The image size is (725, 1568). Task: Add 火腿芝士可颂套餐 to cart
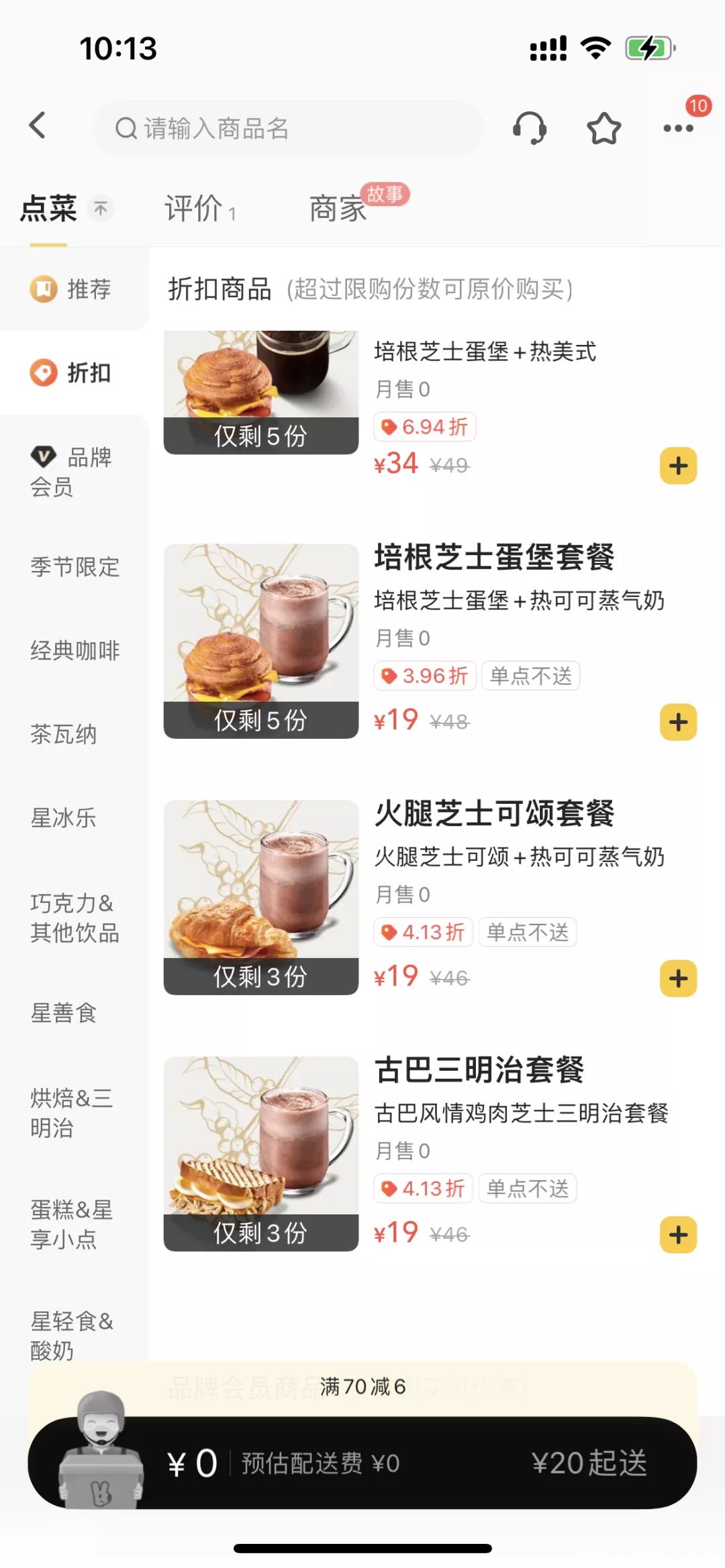coord(678,978)
